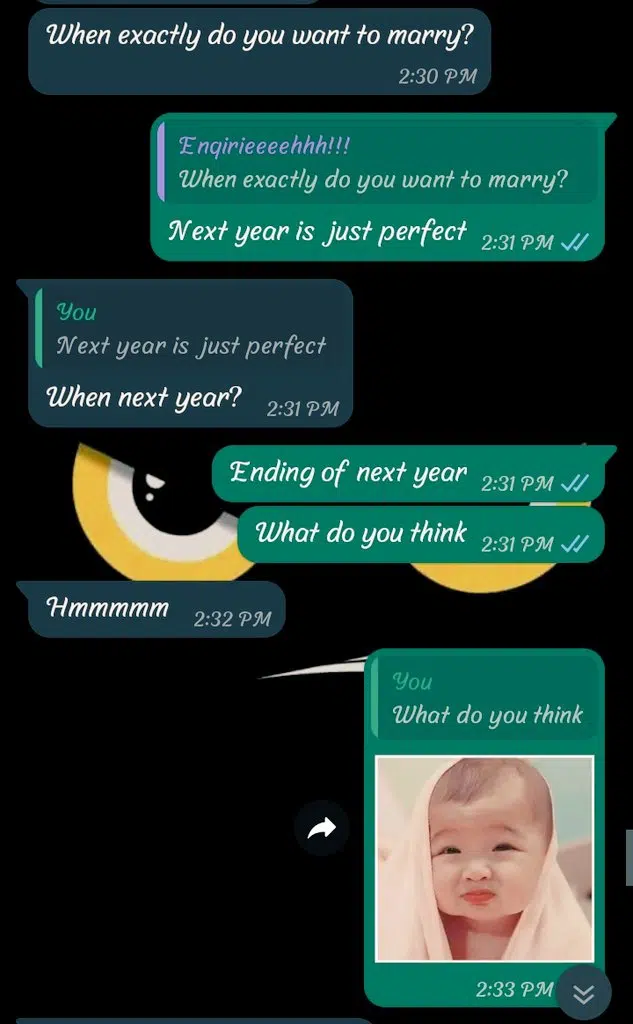This screenshot has width=633, height=1024.
Task: Tap the quoted Enqirieeeehhh!!! reply preview
Action: tap(378, 163)
